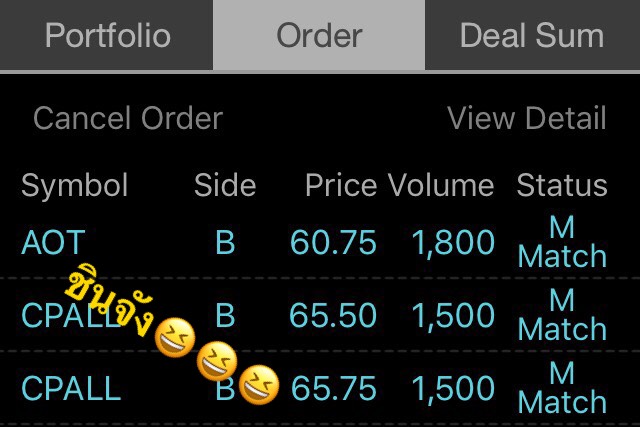Image resolution: width=640 pixels, height=427 pixels.
Task: Switch to the Portfolio tab
Action: 108,36
